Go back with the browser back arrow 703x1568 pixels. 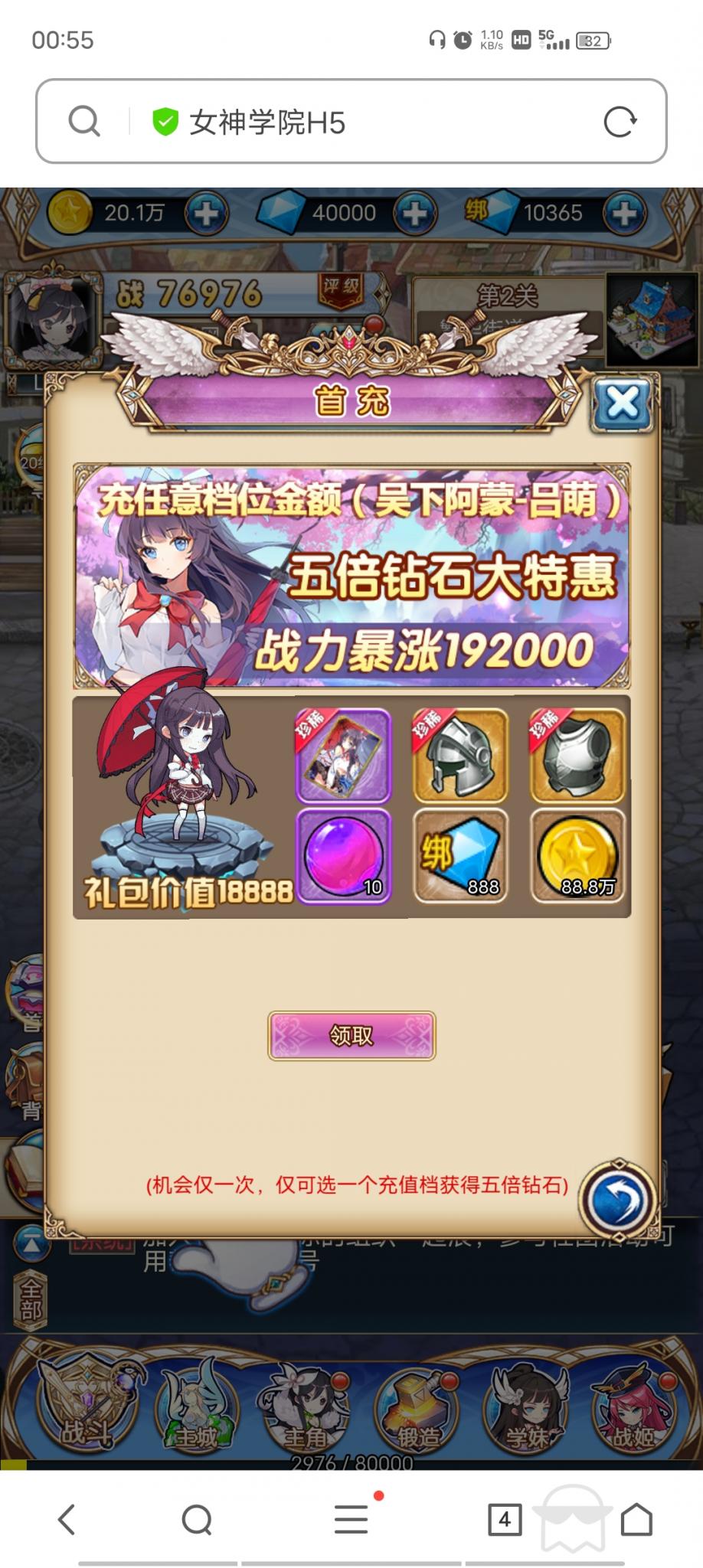67,1519
